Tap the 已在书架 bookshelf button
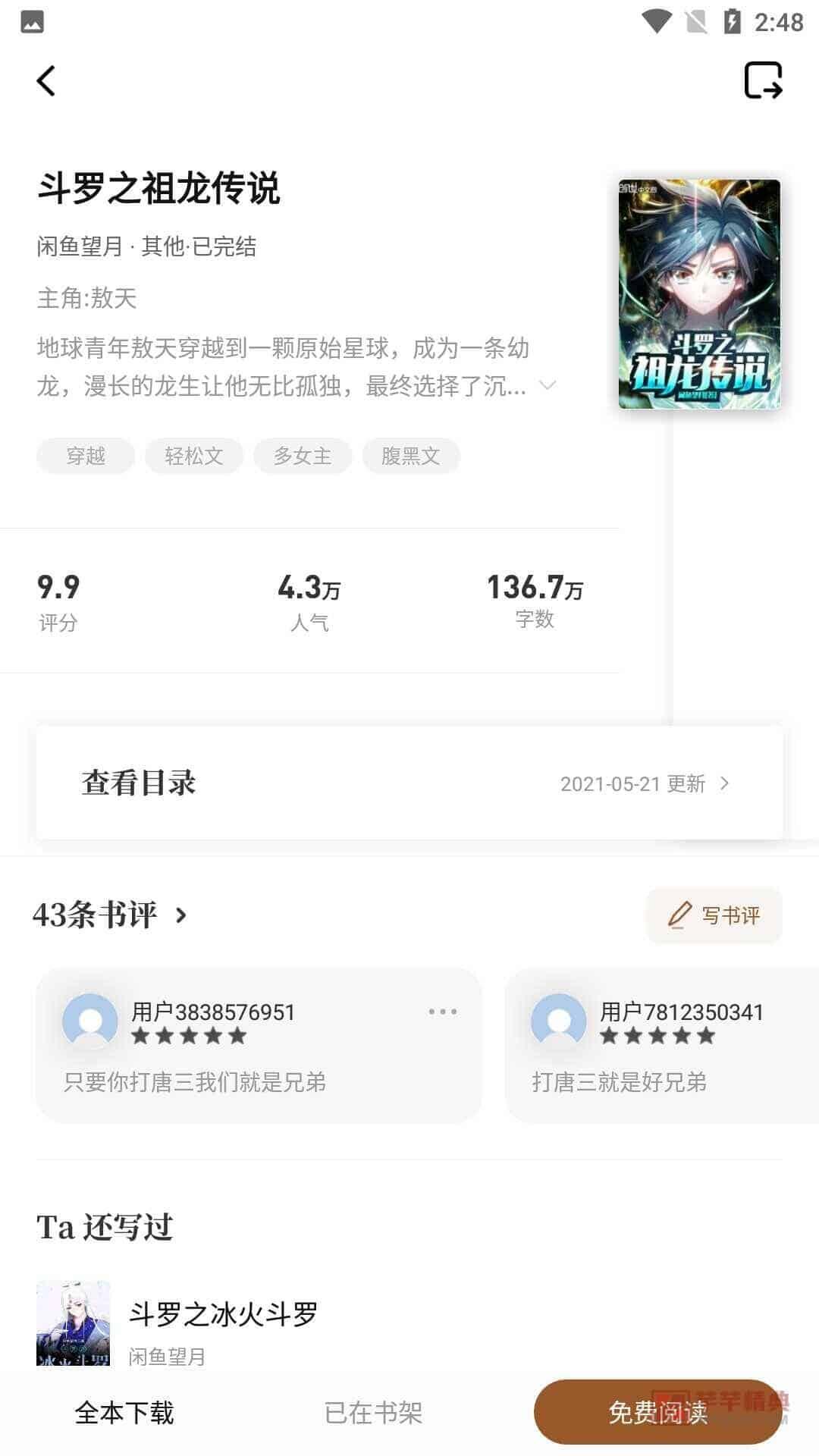 (373, 1413)
